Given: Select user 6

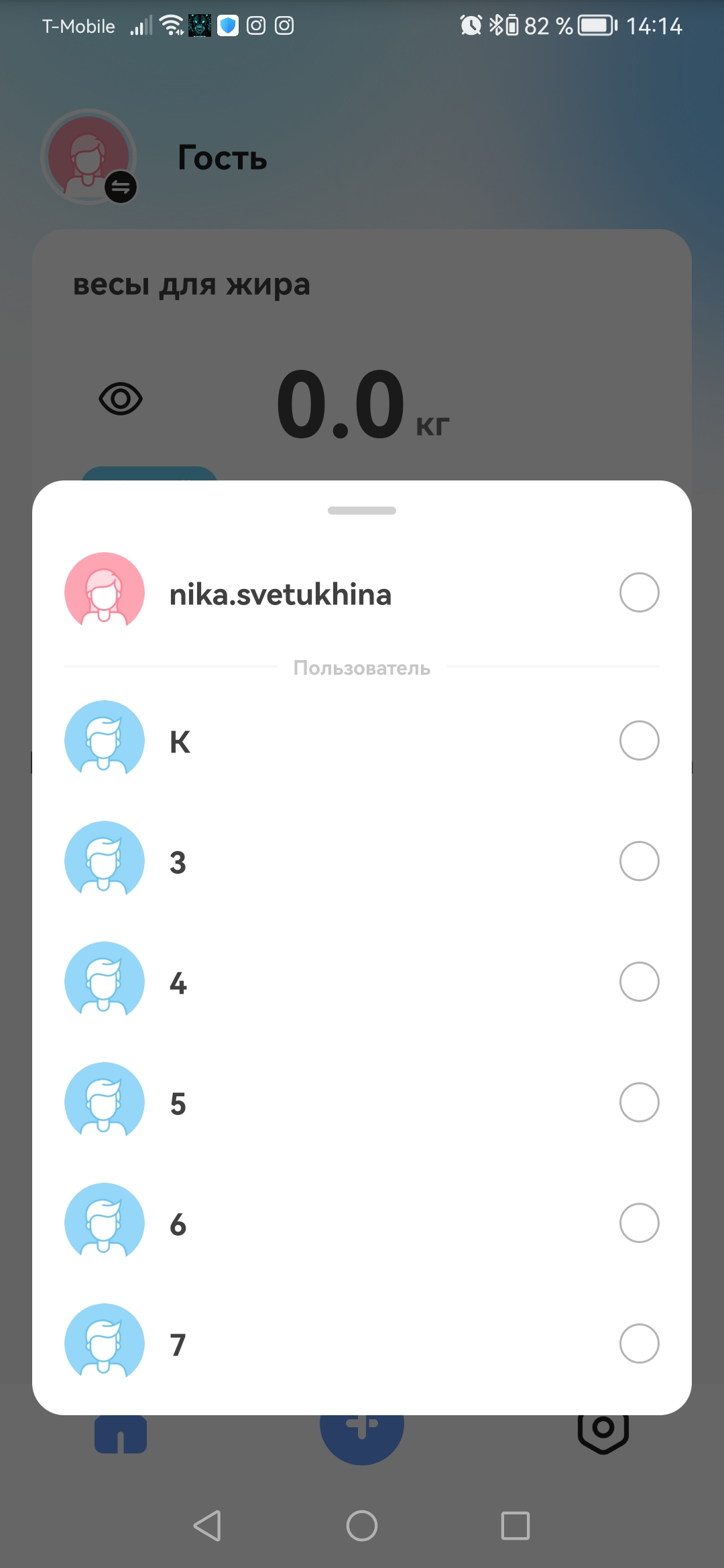Looking at the screenshot, I should coord(639,1223).
